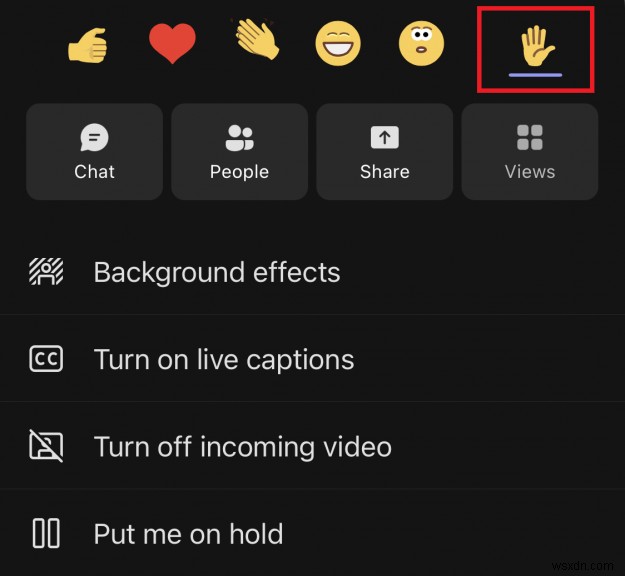Screen dimensions: 625x576
Task: Select Put me on hold
Action: coord(188,533)
